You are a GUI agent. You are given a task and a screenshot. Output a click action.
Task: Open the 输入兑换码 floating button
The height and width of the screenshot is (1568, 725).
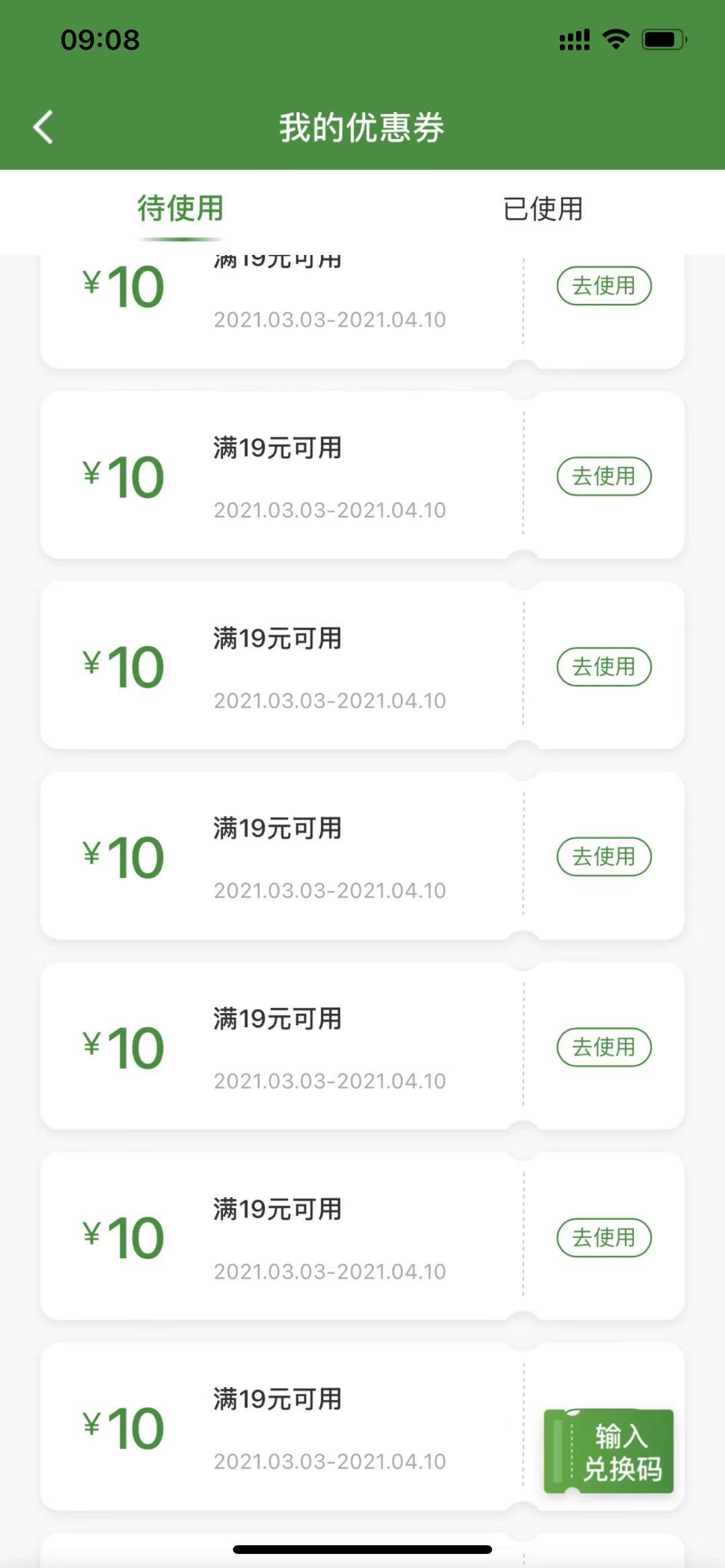pos(609,1452)
